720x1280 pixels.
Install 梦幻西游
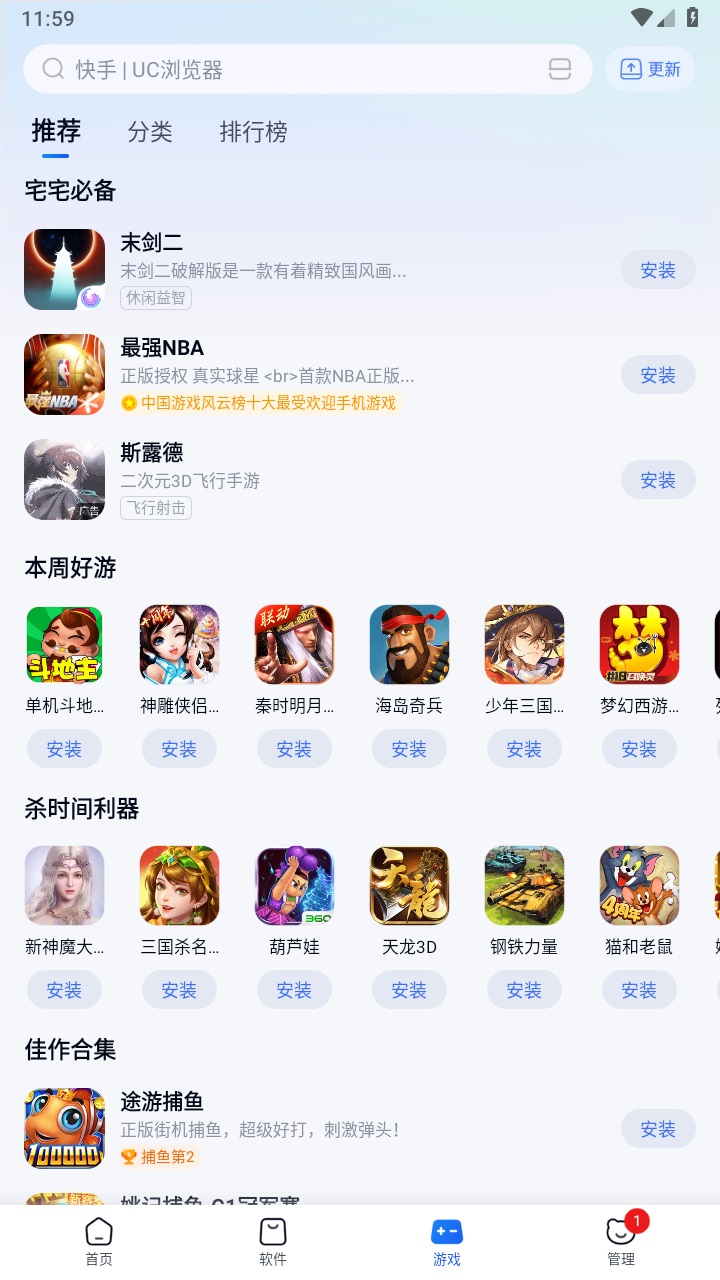tap(639, 749)
